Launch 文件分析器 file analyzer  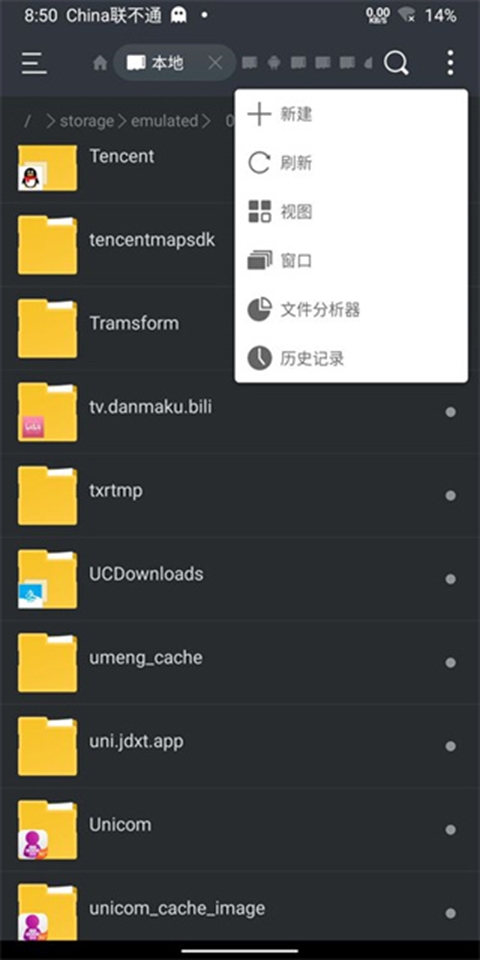click(x=351, y=310)
